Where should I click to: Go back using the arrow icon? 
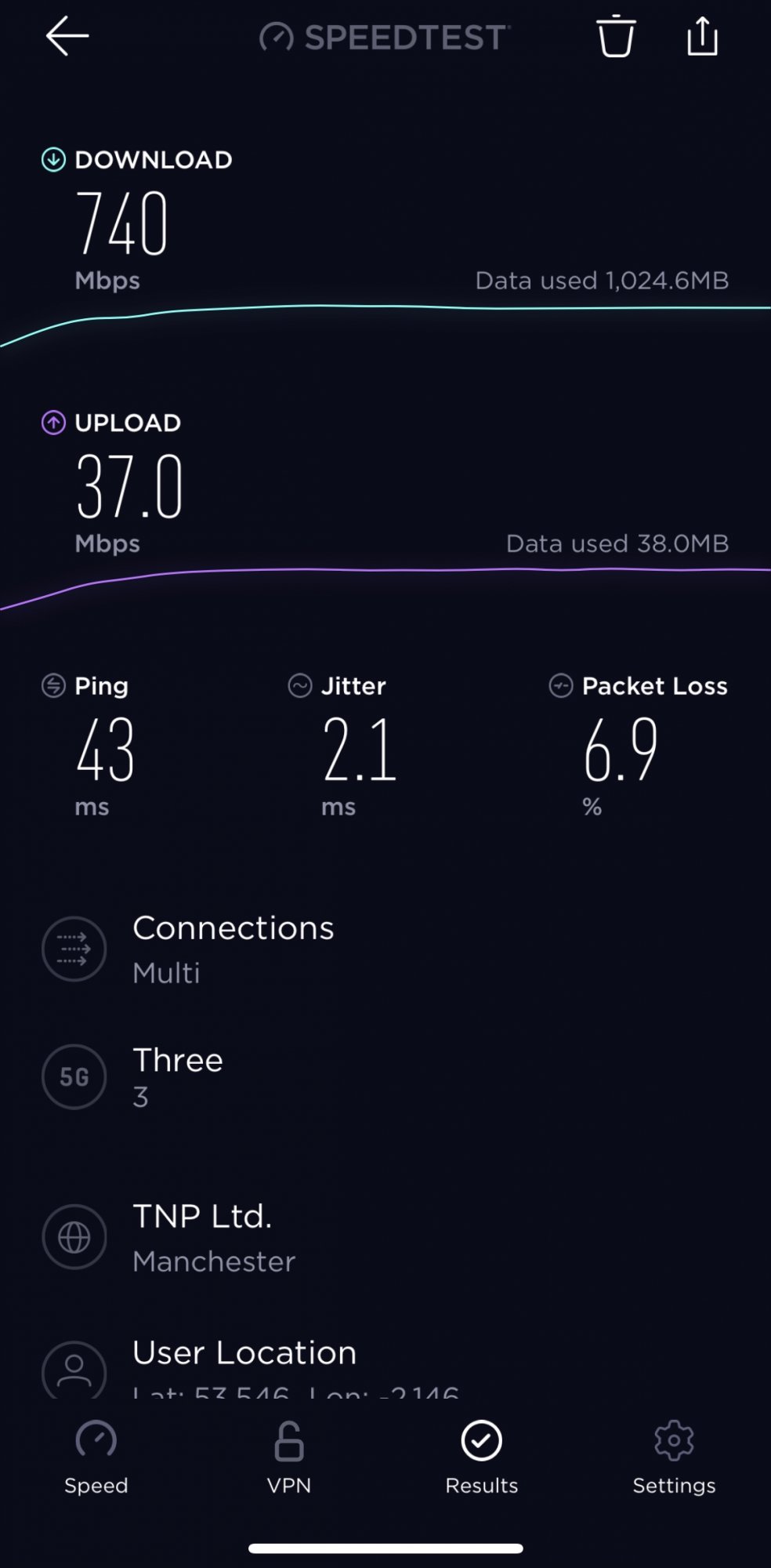[67, 37]
